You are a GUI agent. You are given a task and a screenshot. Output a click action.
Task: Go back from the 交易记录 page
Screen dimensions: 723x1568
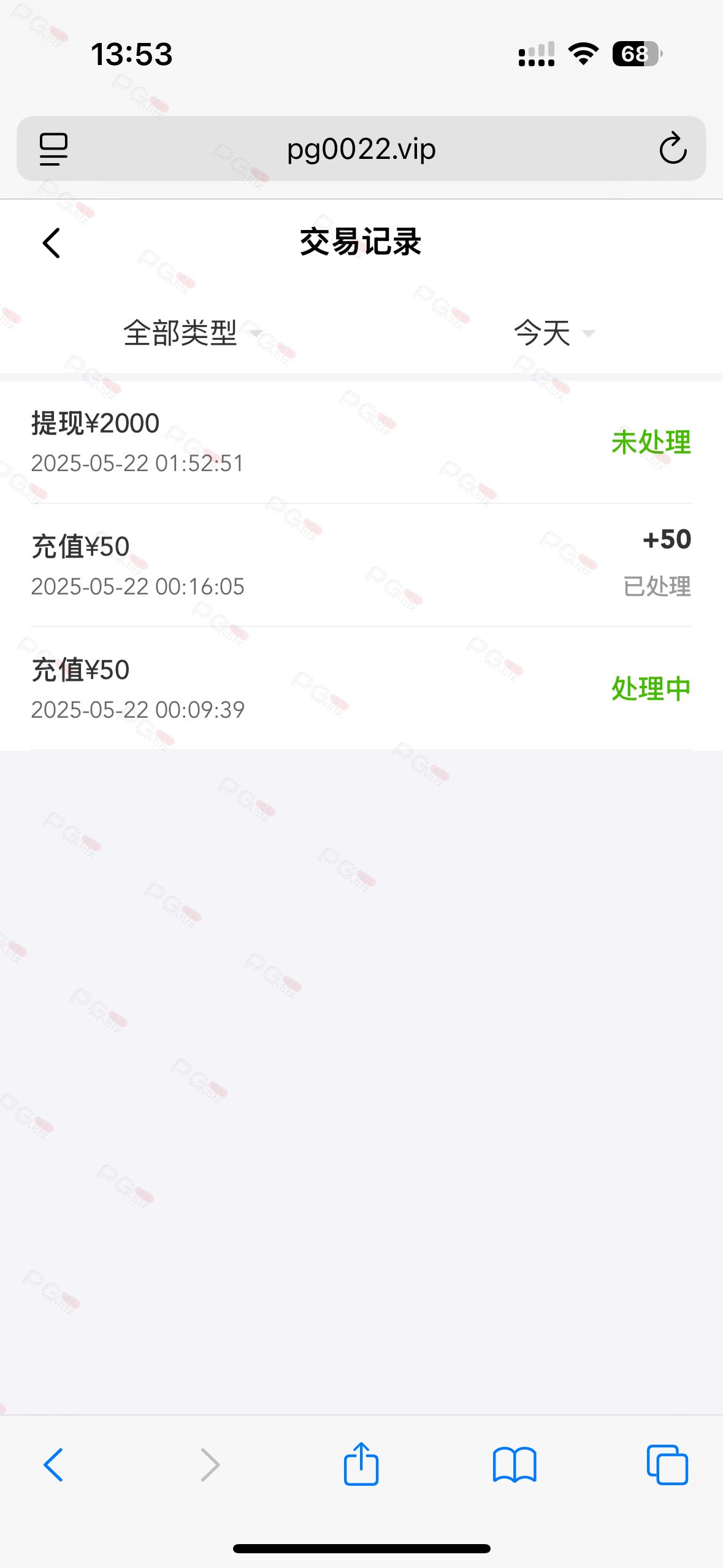pyautogui.click(x=52, y=243)
